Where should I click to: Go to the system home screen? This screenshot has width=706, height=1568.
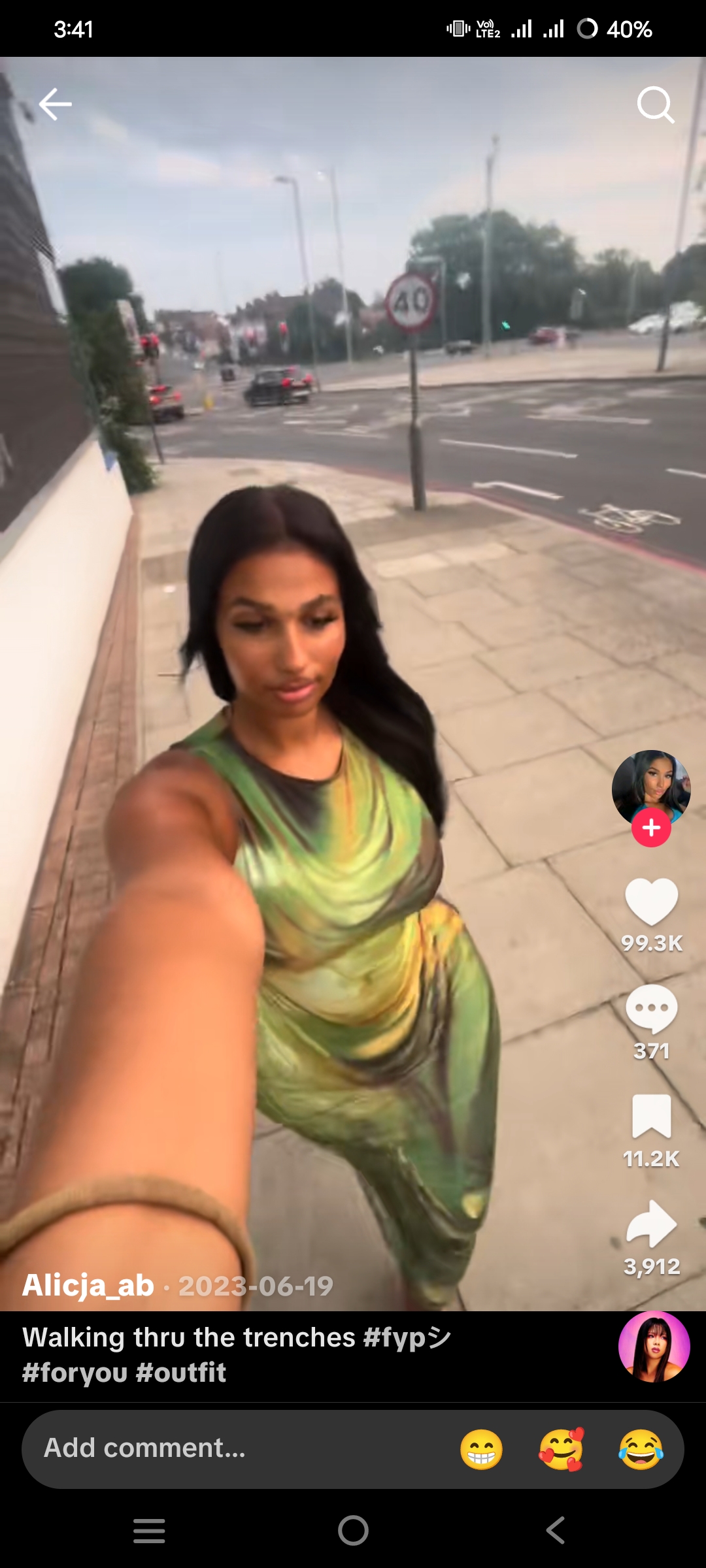tap(353, 1530)
